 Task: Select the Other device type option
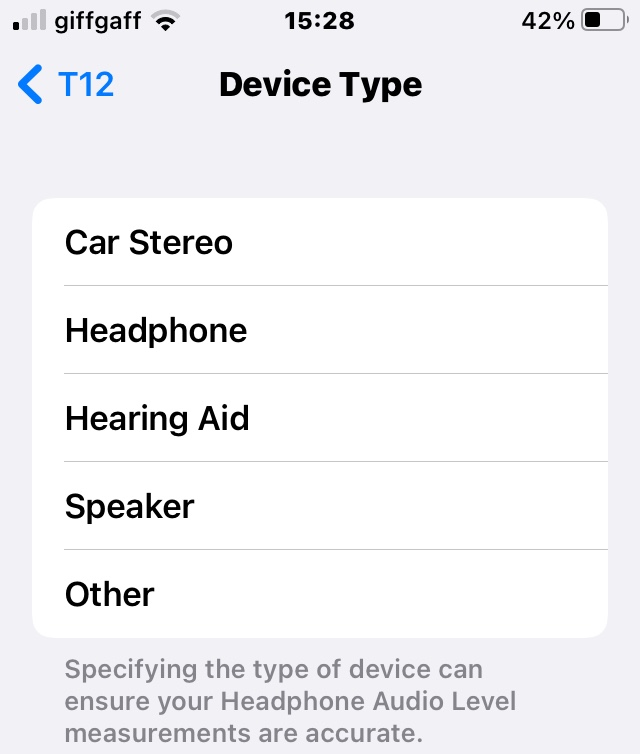(110, 594)
